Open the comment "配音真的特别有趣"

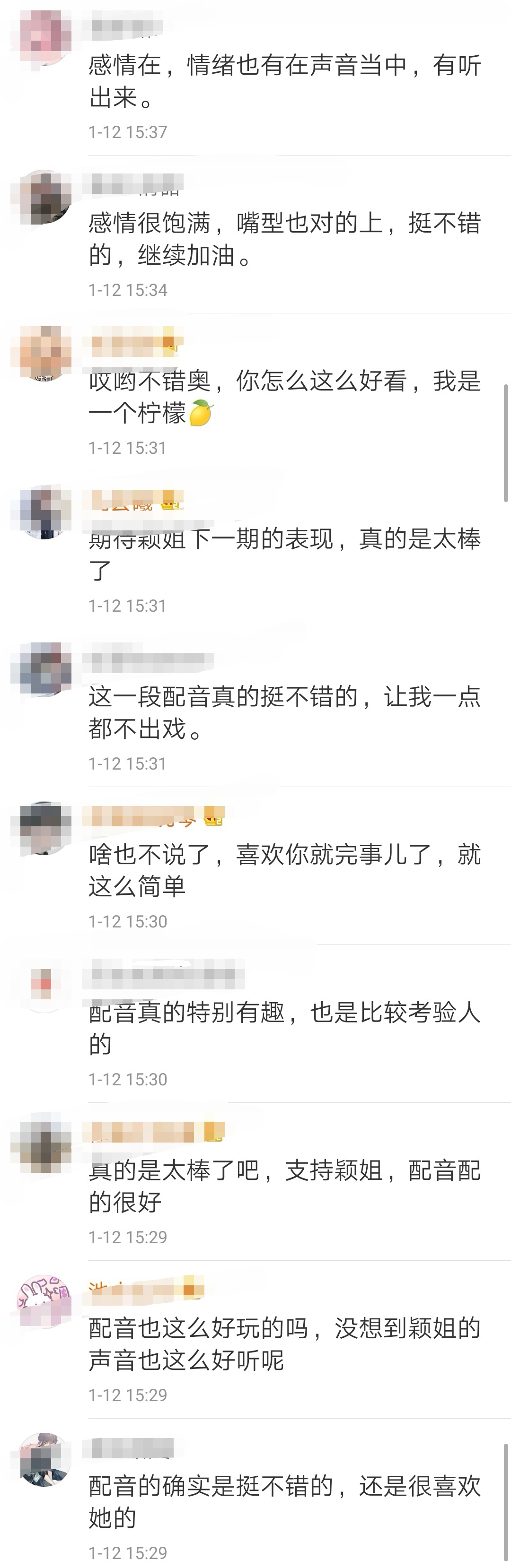click(x=284, y=1028)
